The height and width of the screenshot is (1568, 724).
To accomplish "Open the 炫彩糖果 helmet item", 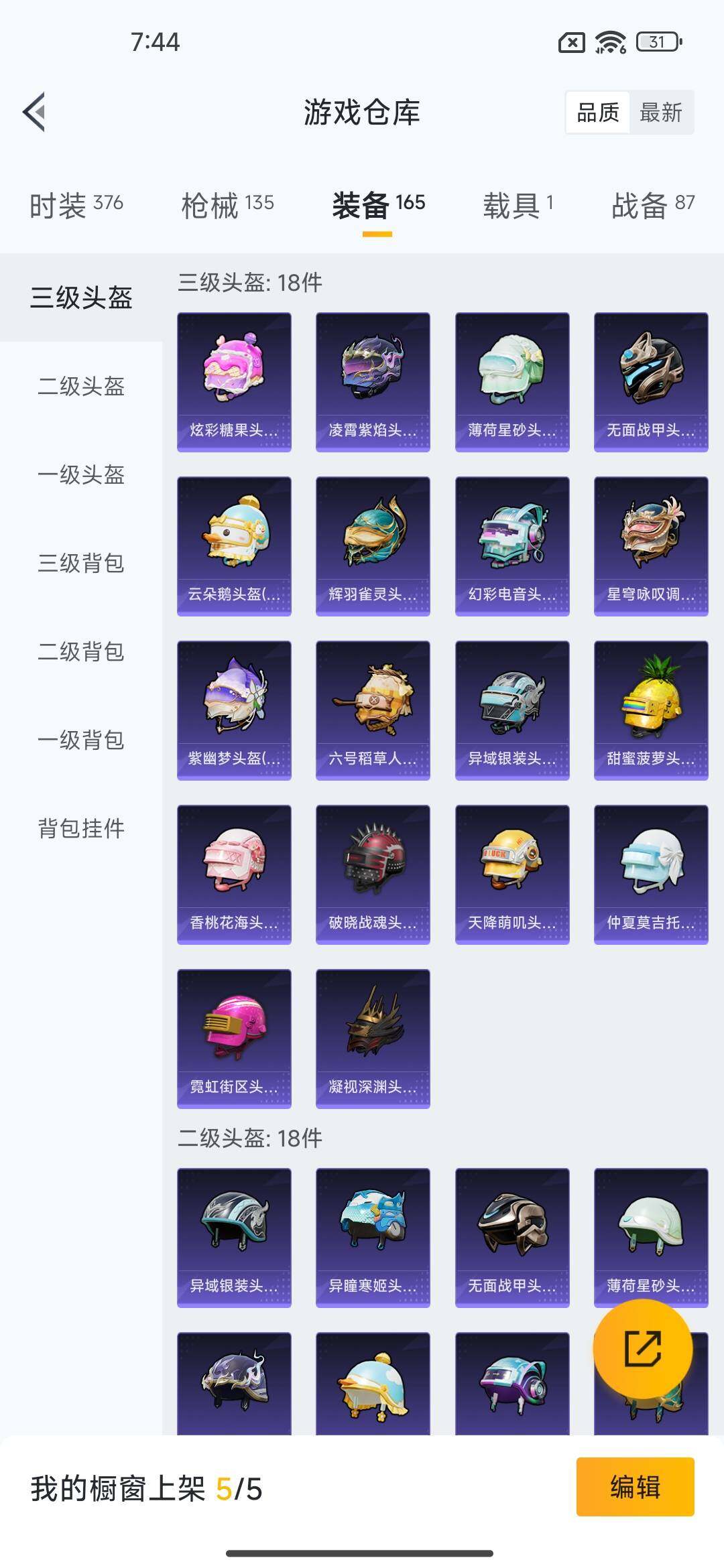I will 234,382.
